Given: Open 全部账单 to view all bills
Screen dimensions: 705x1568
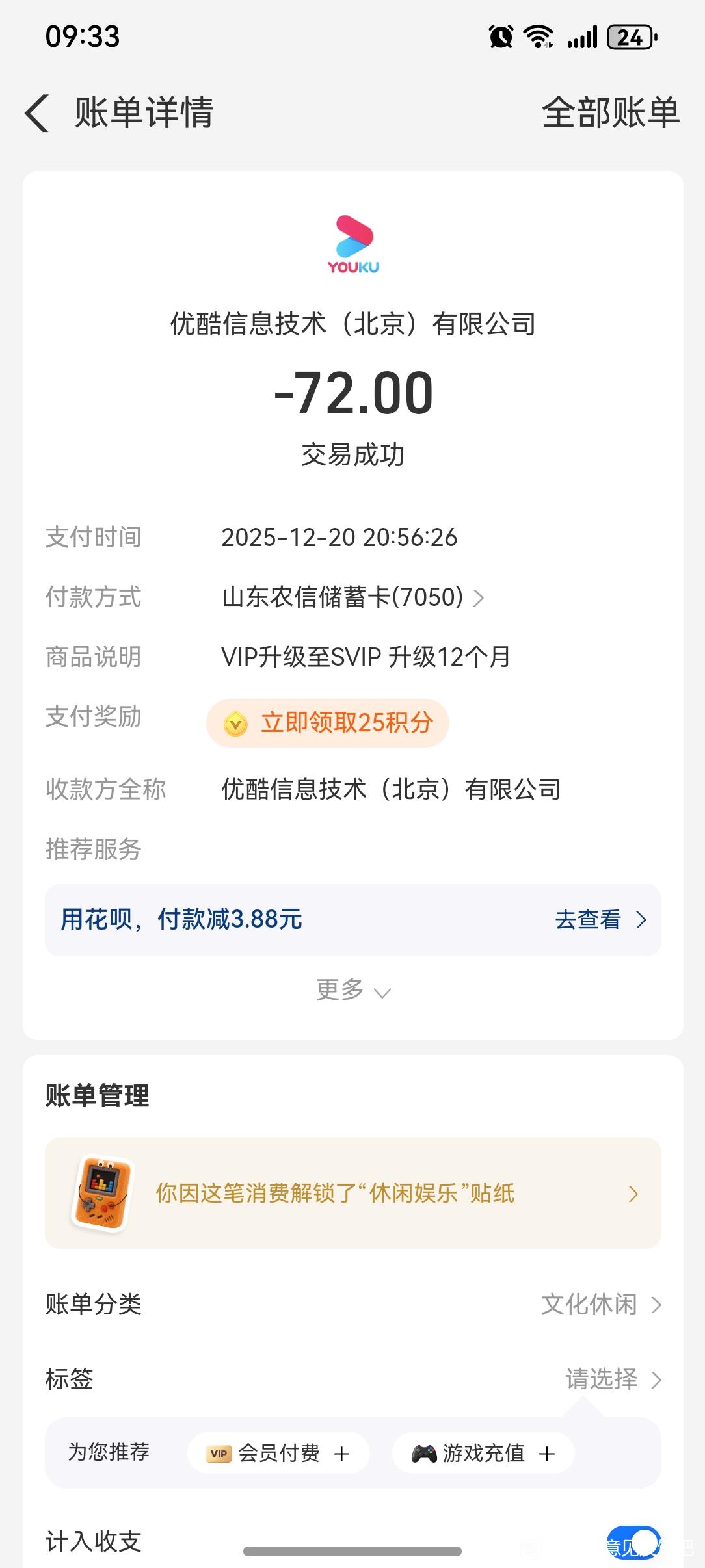Looking at the screenshot, I should tap(610, 112).
